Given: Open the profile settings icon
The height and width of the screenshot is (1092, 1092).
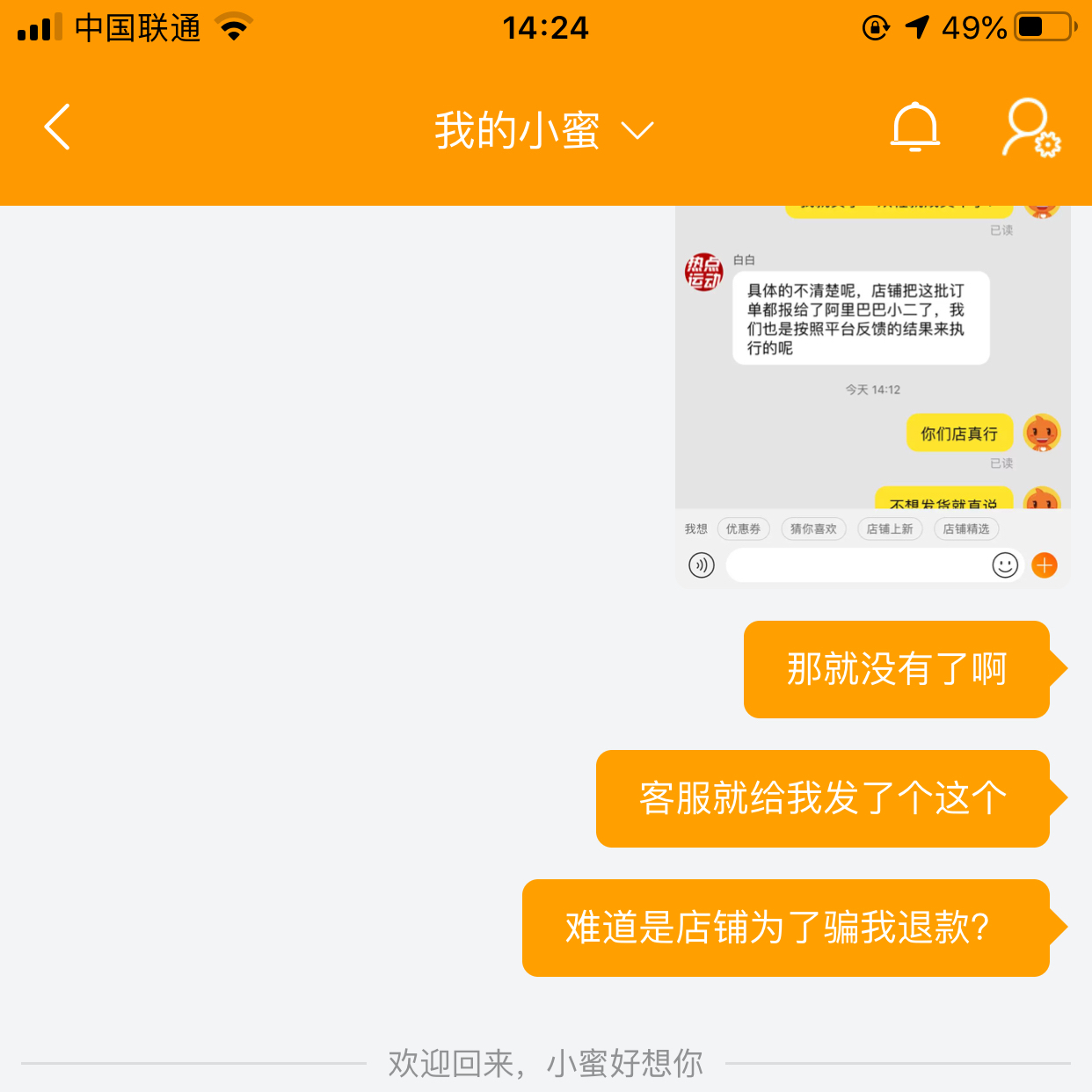Looking at the screenshot, I should [x=1030, y=129].
